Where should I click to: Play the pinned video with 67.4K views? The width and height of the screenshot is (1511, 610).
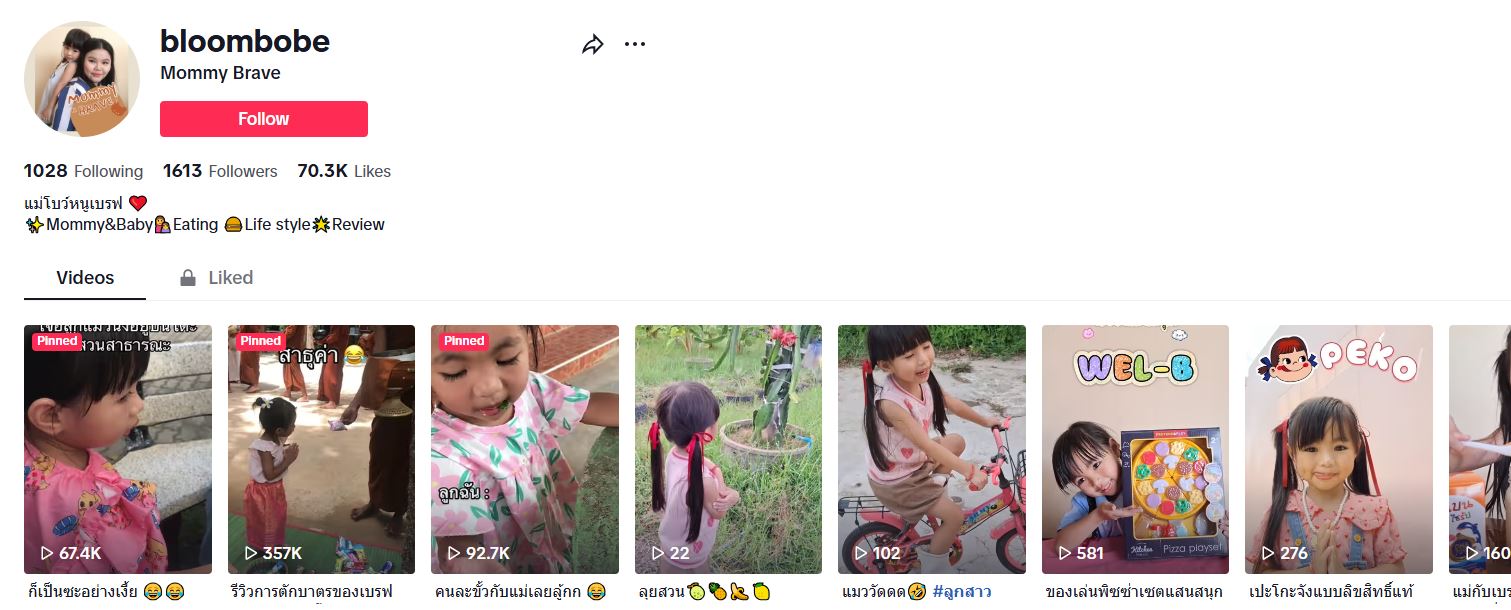click(x=118, y=449)
